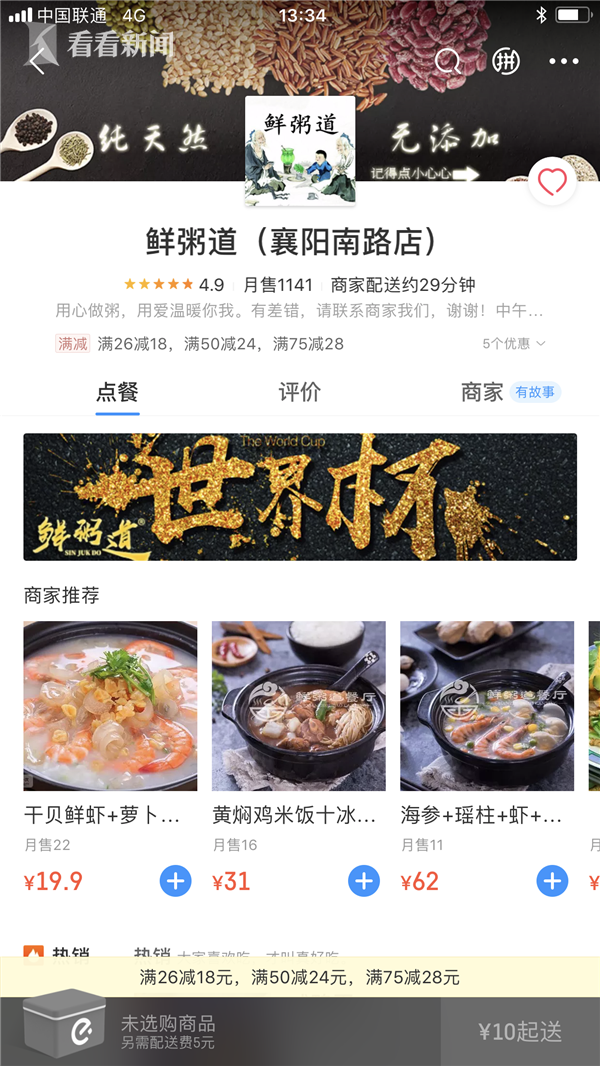Expand the 5个优惠 discounts list
Viewport: 600px width, 1066px height.
pos(514,343)
